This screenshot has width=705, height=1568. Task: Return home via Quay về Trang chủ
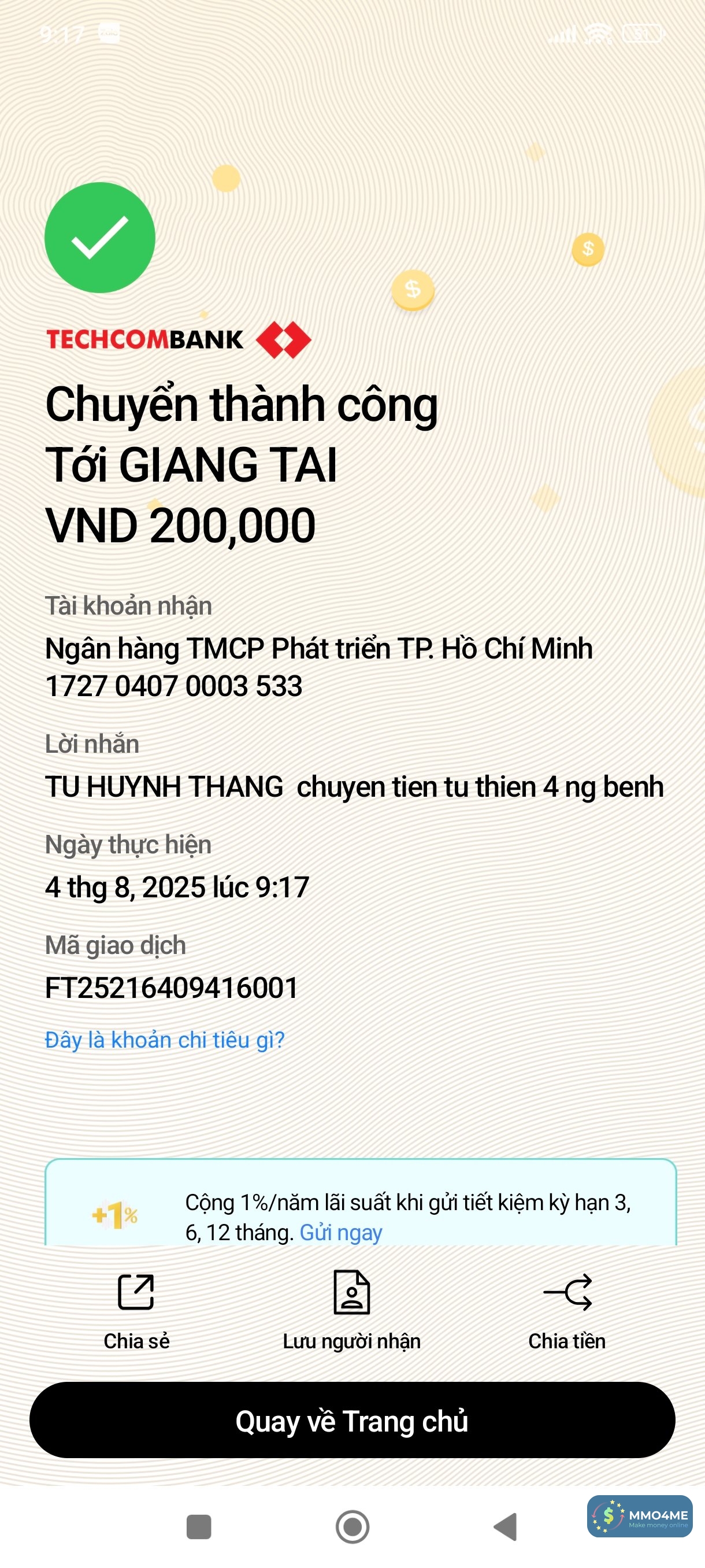pyautogui.click(x=352, y=1420)
